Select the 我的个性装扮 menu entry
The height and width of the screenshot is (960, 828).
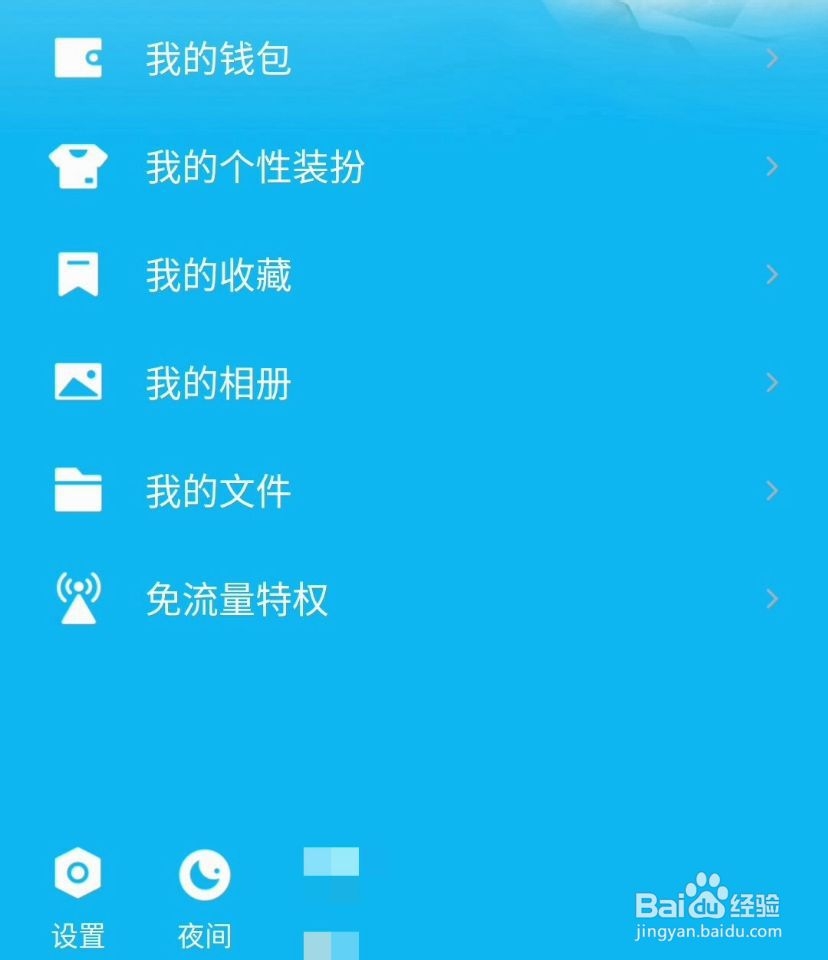(255, 168)
